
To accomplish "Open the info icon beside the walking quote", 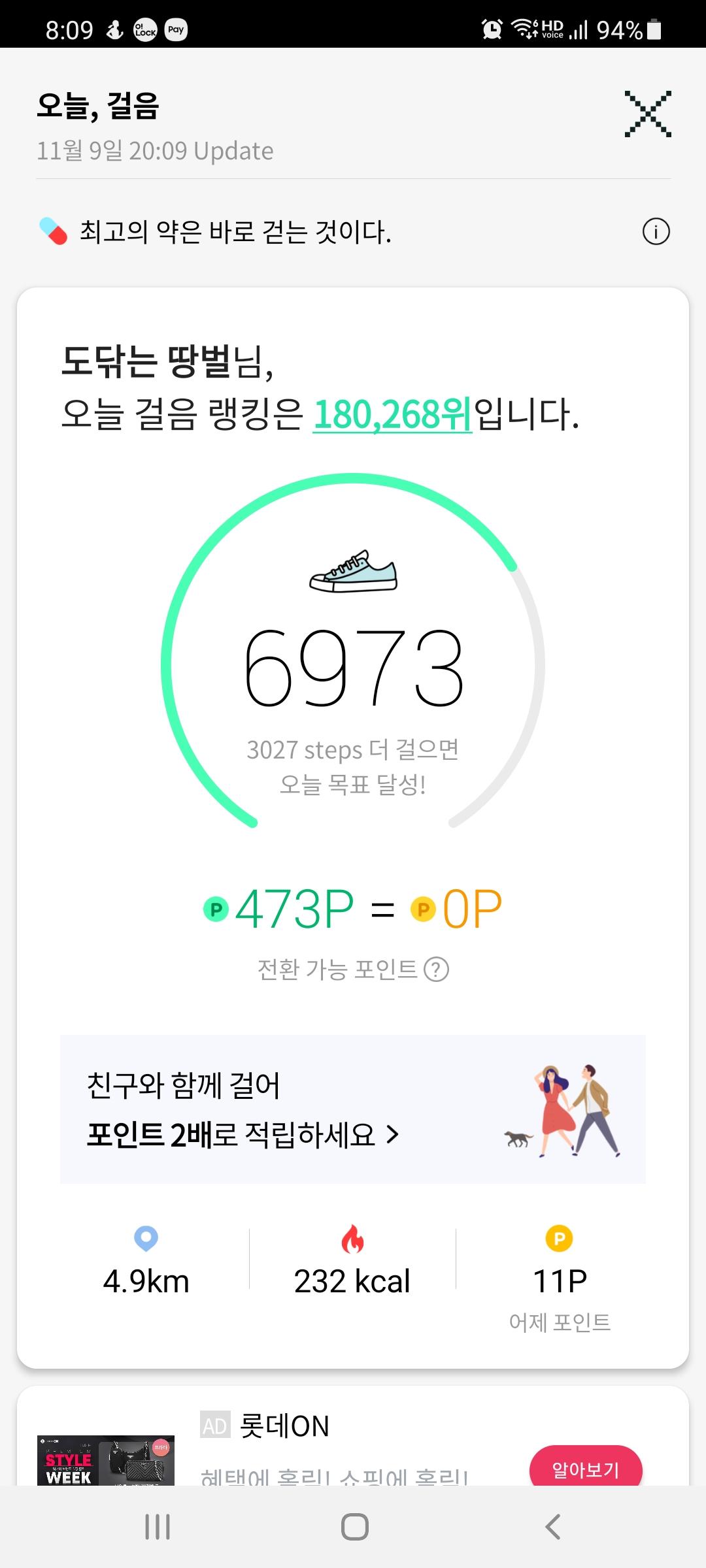I will click(x=656, y=232).
